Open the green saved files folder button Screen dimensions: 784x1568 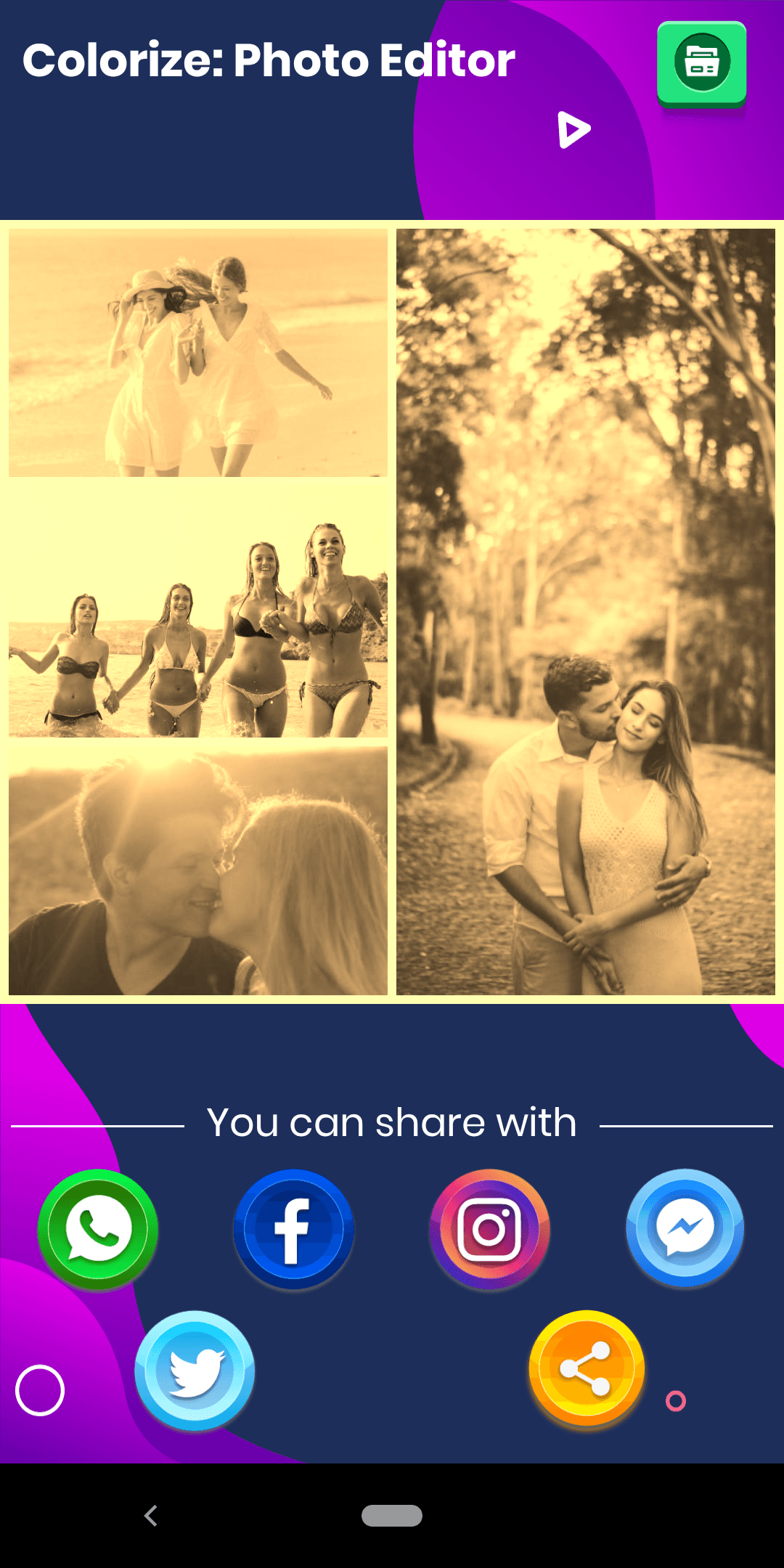tap(701, 63)
